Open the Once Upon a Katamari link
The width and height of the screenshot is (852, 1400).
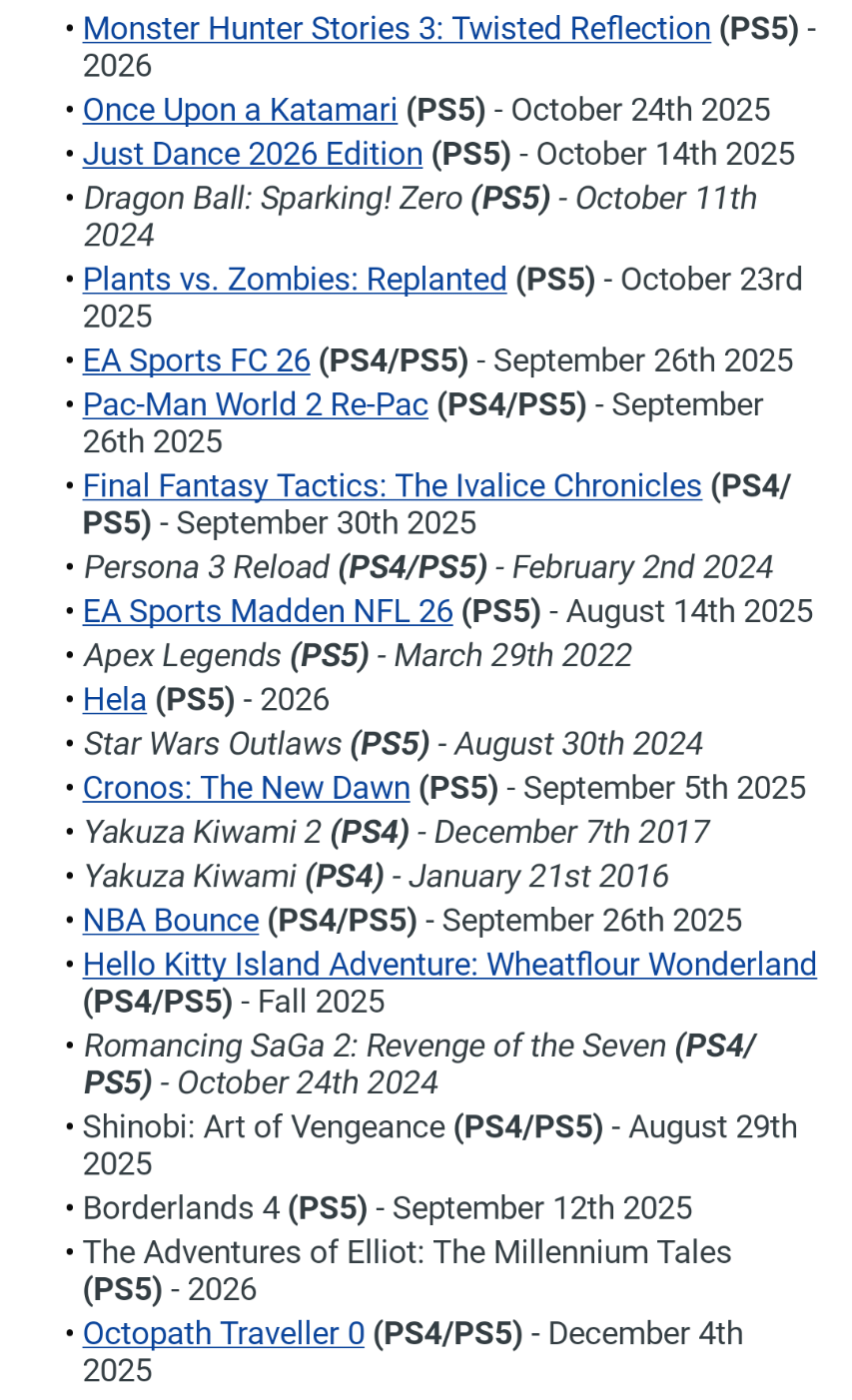click(x=240, y=110)
